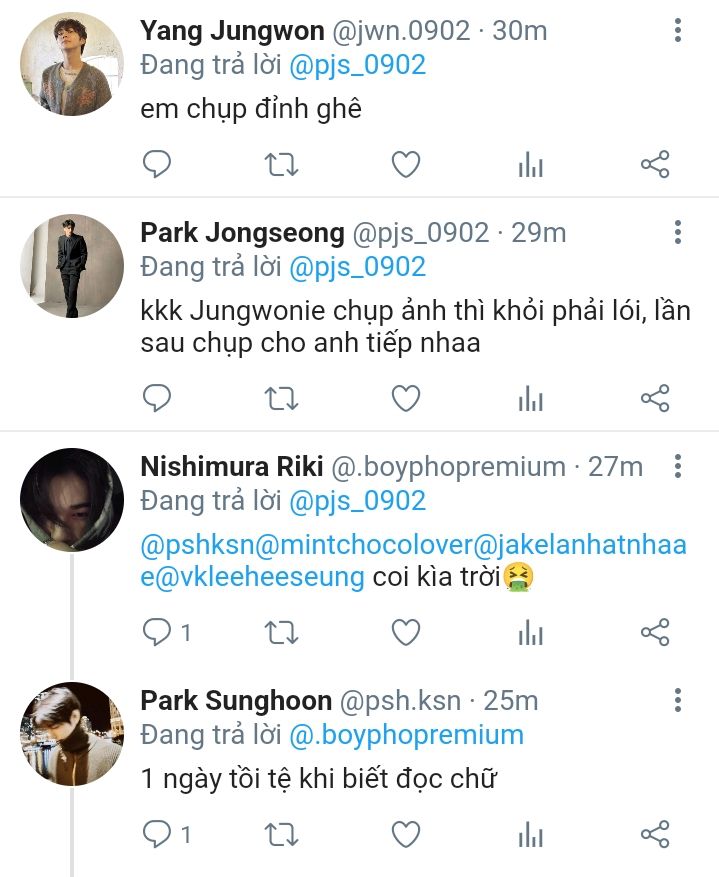Like Yang Jungwon's tweet

405,165
